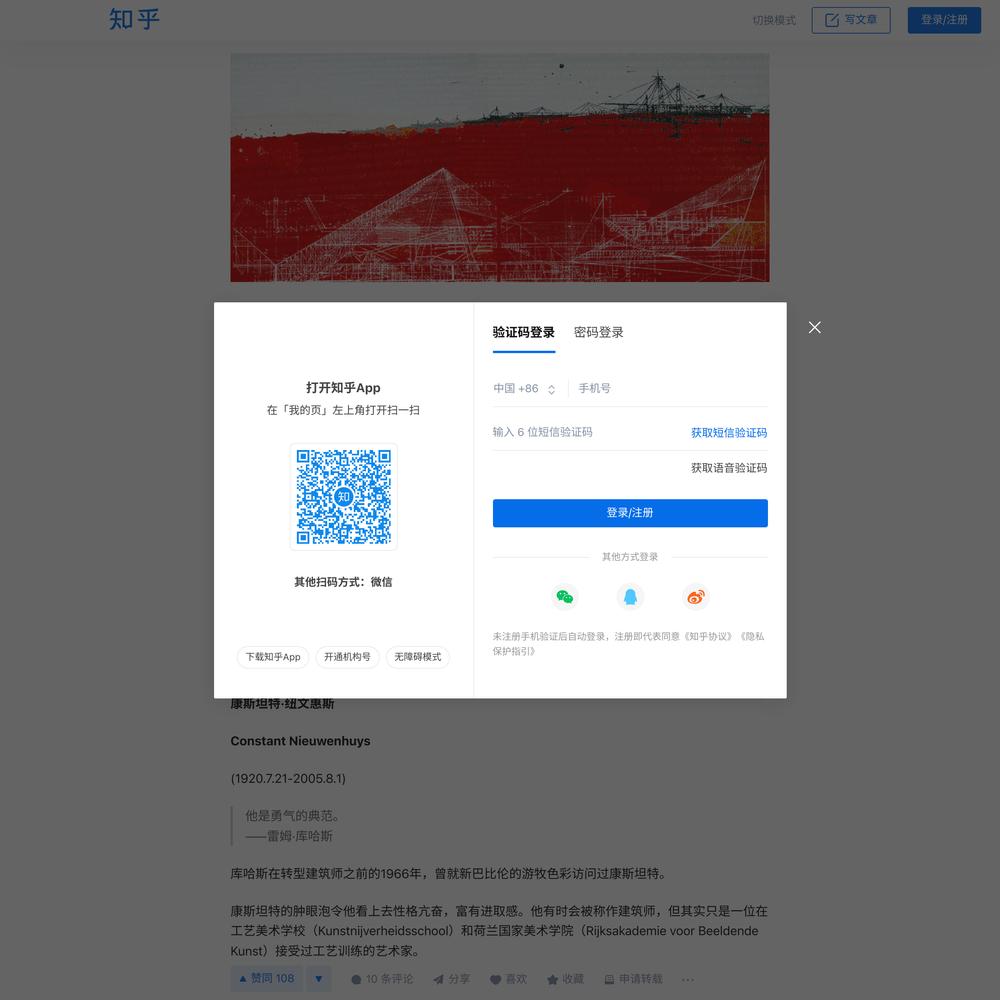The image size is (1000, 1000).
Task: Log in with the Weibo icon
Action: [x=695, y=597]
